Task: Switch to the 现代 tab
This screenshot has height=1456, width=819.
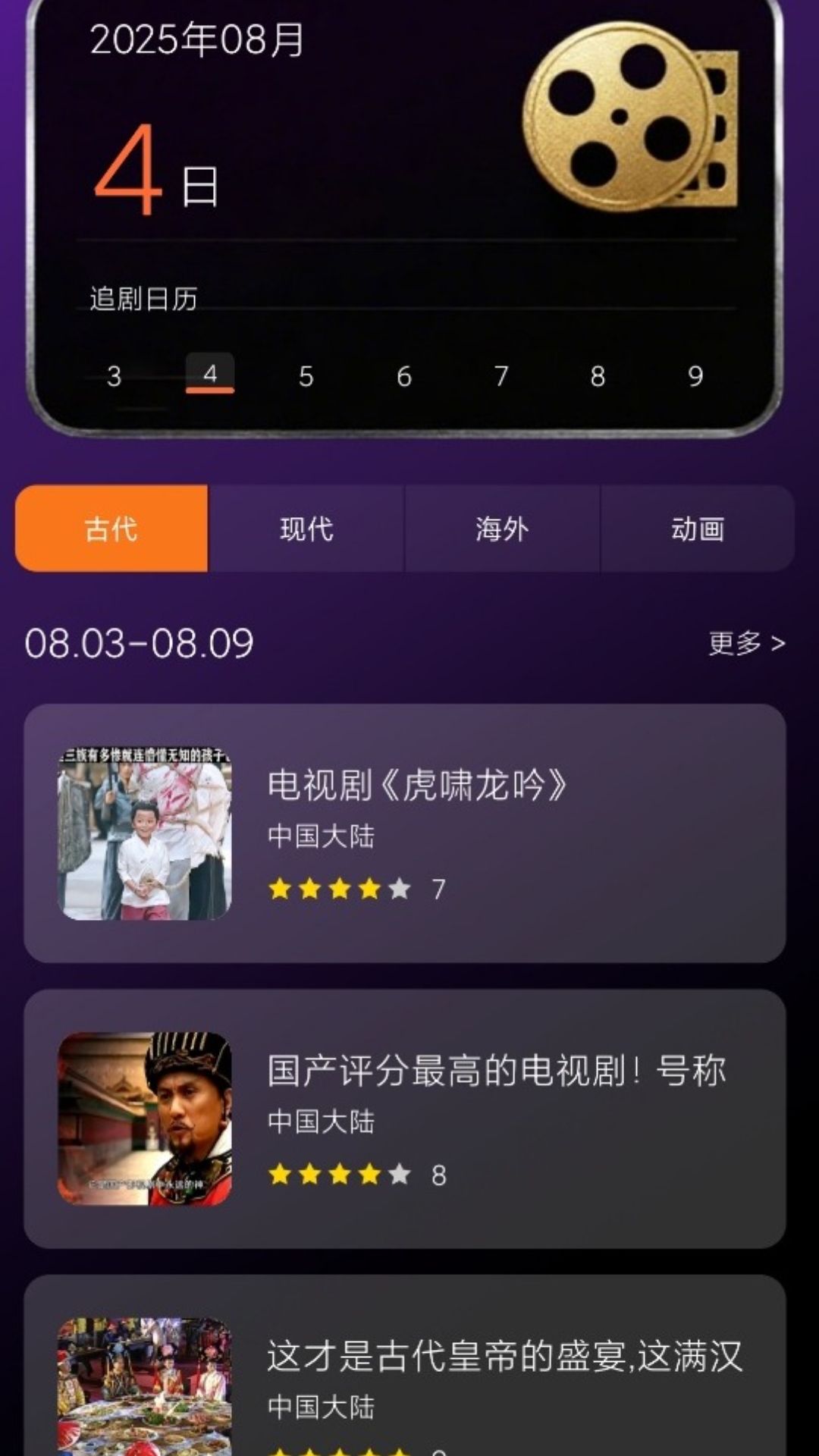Action: tap(306, 529)
